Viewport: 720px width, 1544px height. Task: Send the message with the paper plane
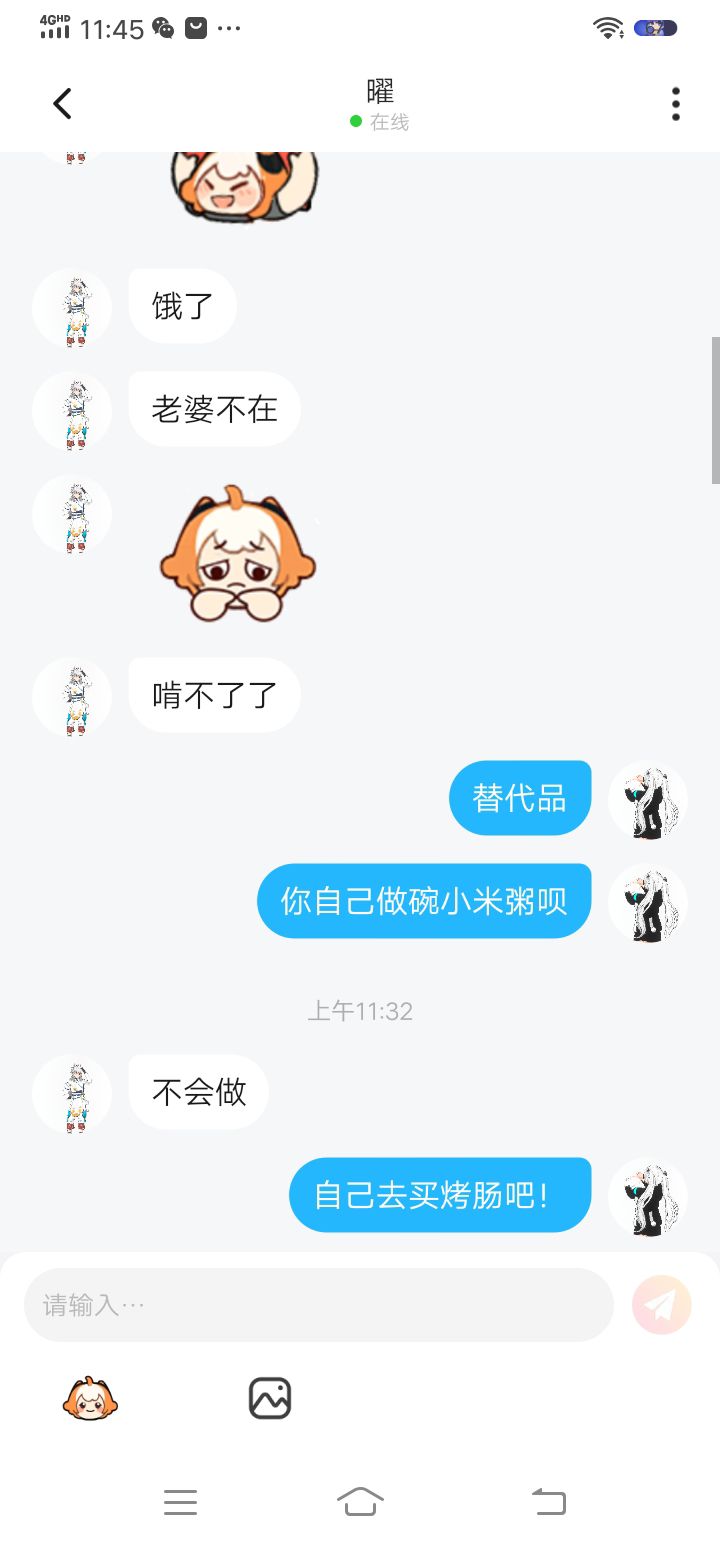pyautogui.click(x=662, y=1305)
